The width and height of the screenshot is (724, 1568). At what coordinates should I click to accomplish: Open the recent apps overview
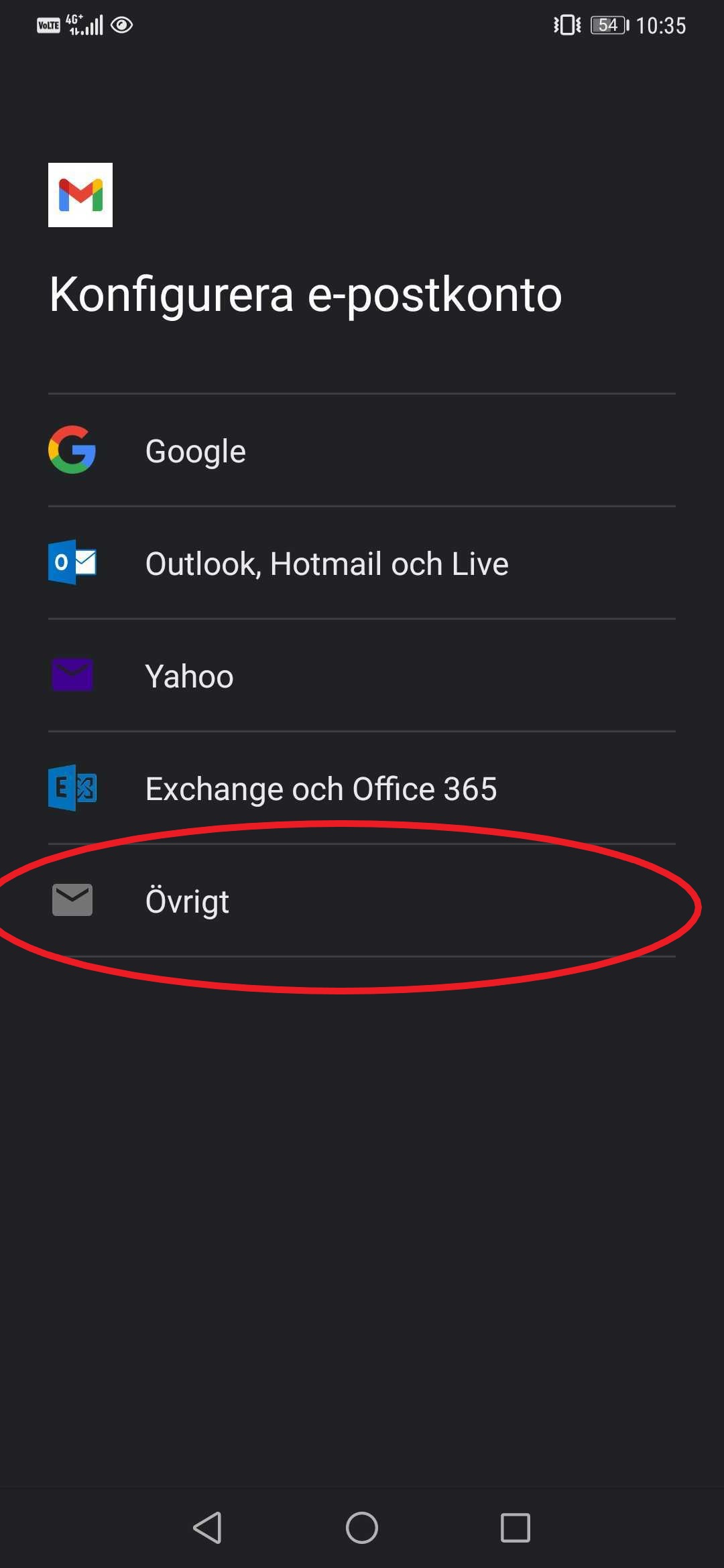[515, 1528]
